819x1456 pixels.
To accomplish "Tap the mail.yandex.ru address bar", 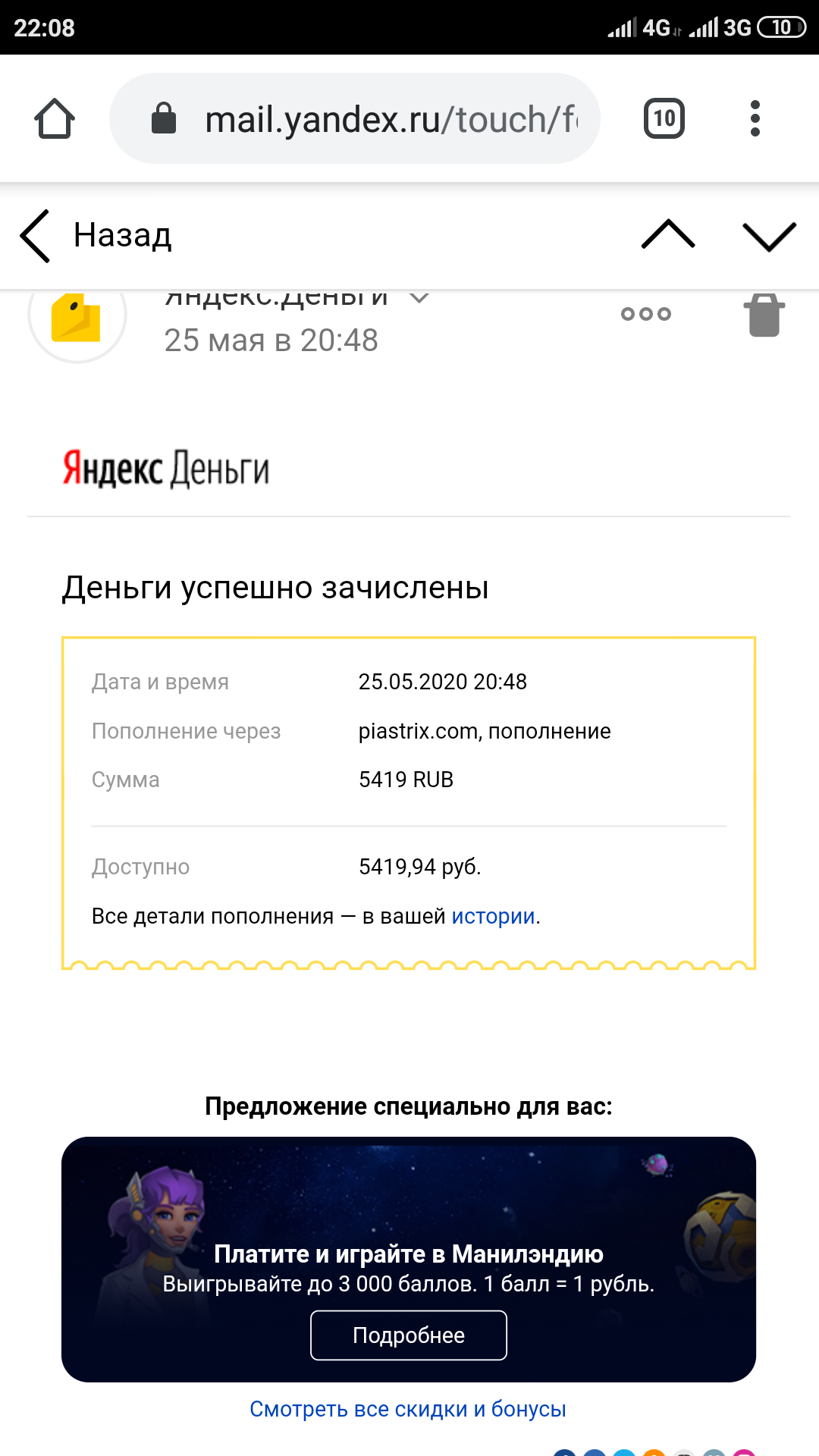I will click(x=364, y=119).
